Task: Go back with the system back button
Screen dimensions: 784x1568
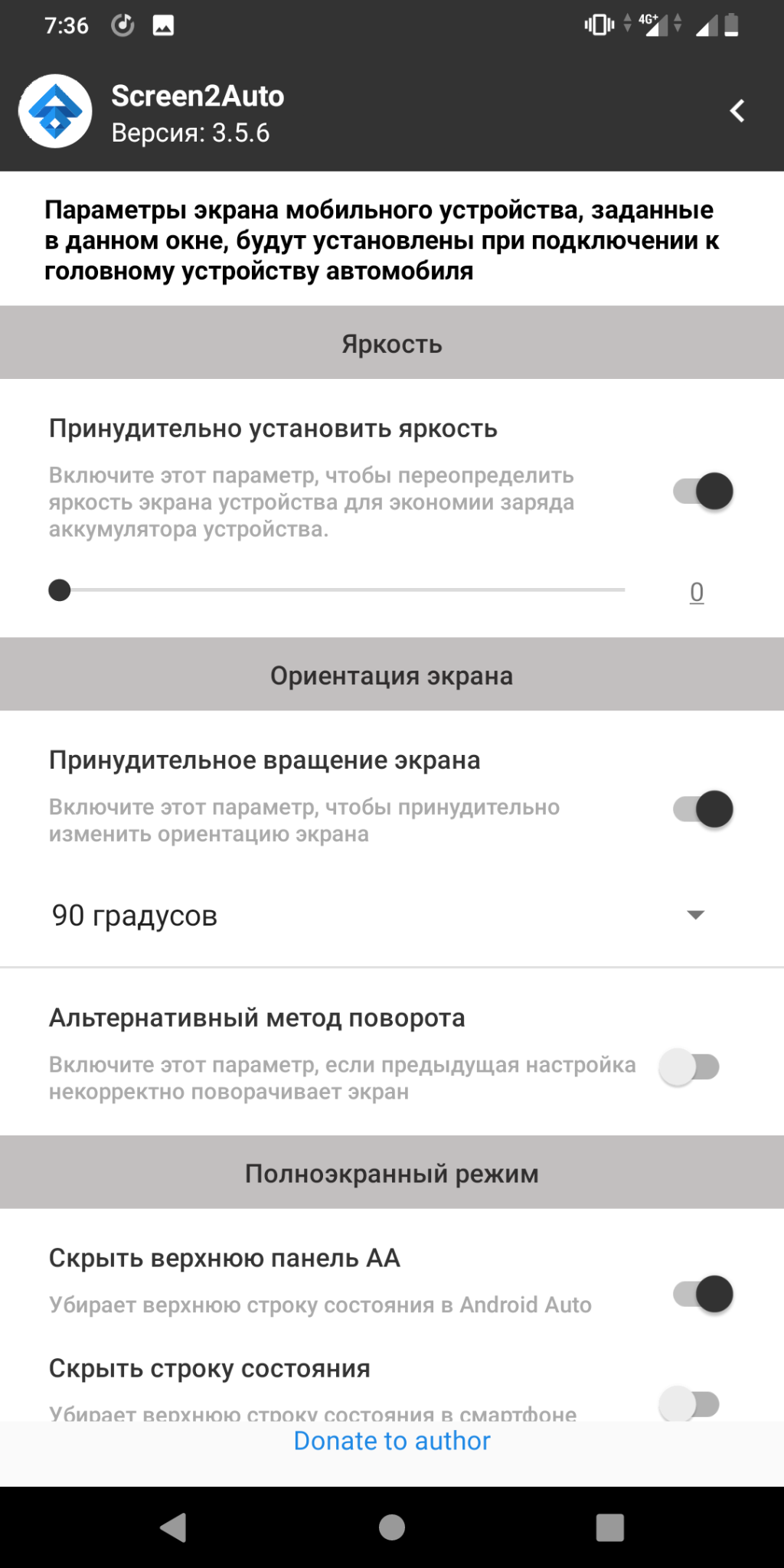Action: click(x=175, y=1527)
